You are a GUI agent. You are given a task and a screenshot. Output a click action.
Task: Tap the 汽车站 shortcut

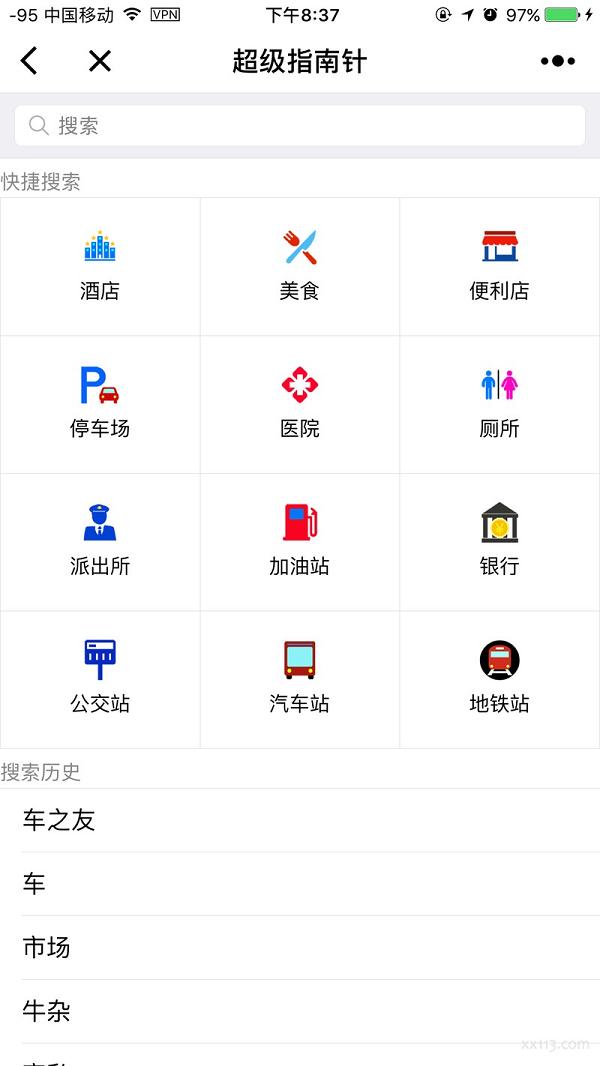point(300,680)
